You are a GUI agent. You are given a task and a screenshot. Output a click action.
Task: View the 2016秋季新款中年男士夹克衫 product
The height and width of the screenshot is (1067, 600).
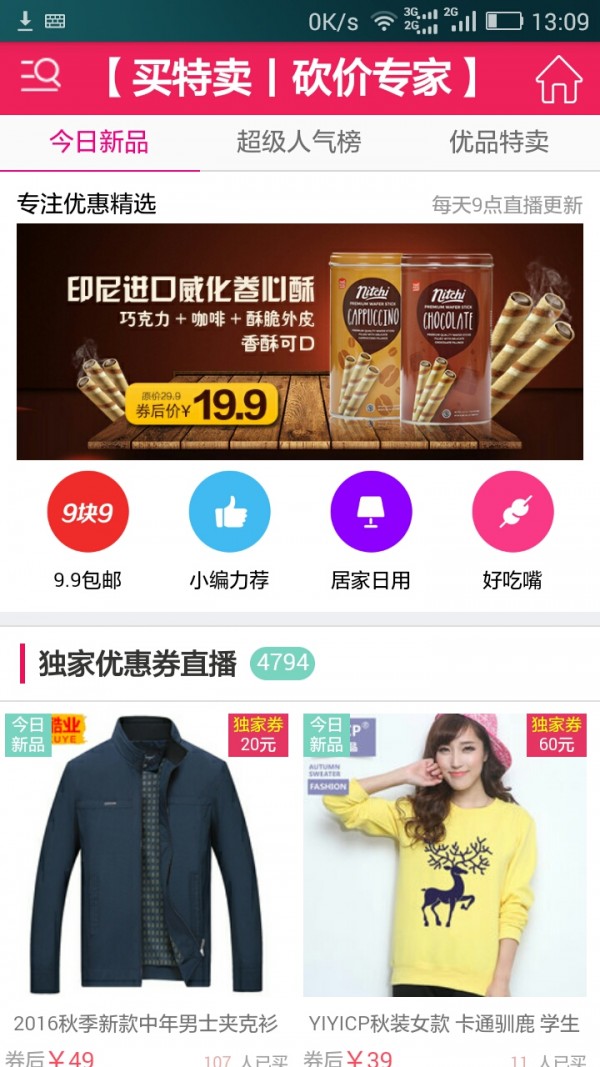[x=146, y=860]
